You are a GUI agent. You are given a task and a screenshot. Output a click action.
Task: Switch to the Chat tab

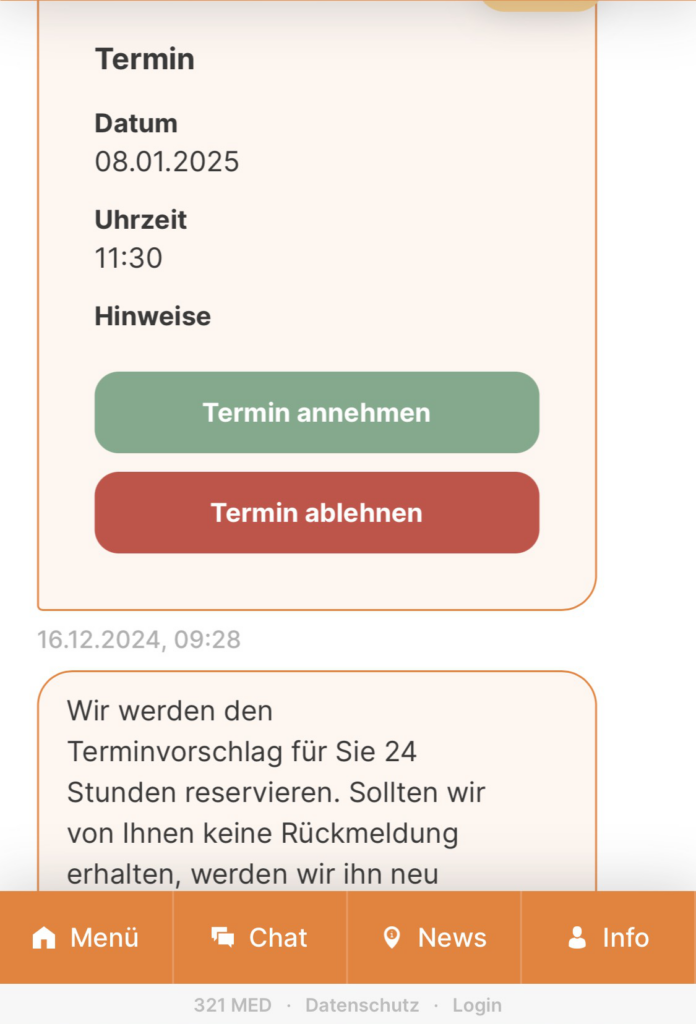click(260, 938)
